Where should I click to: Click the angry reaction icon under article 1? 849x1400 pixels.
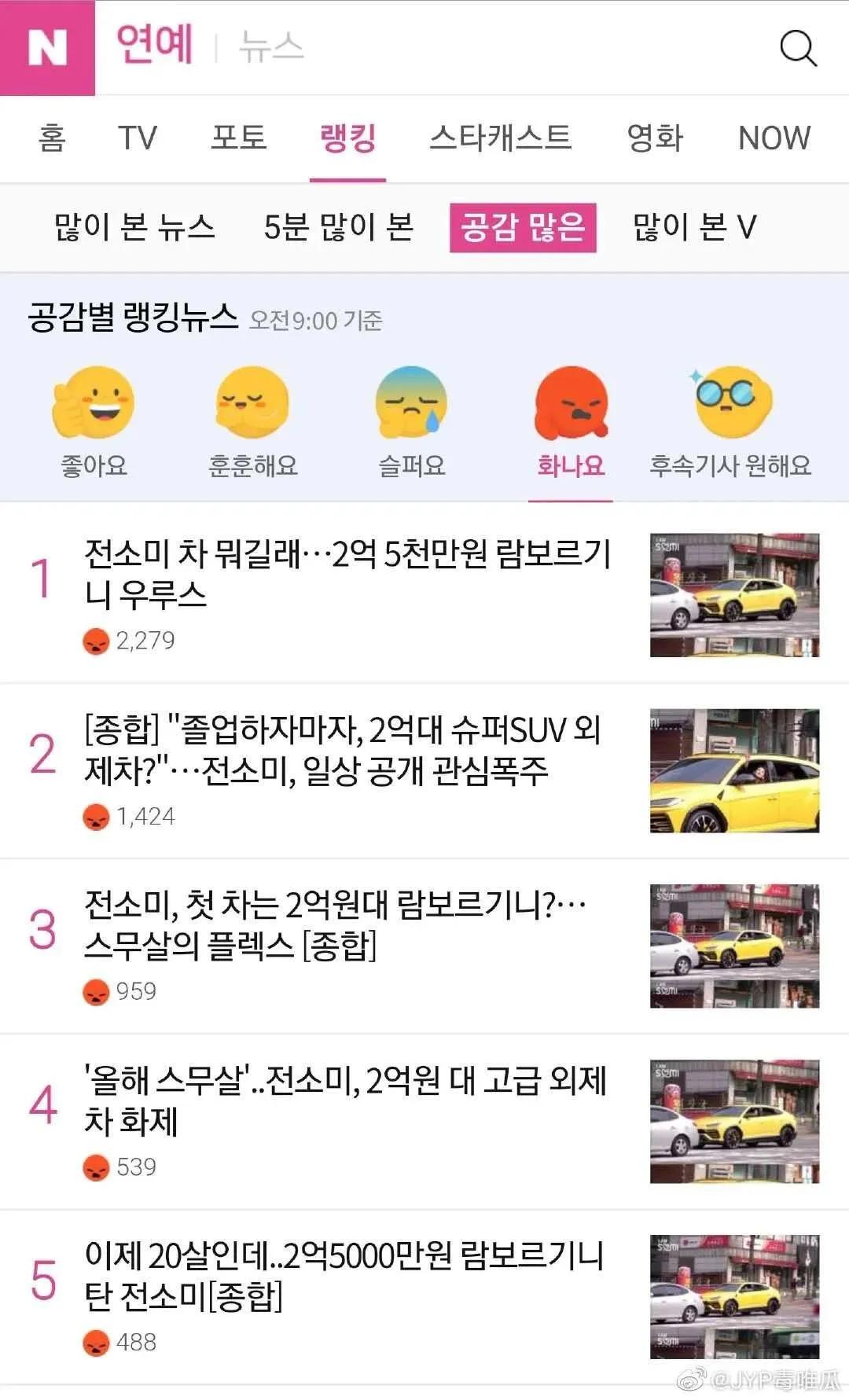[96, 641]
